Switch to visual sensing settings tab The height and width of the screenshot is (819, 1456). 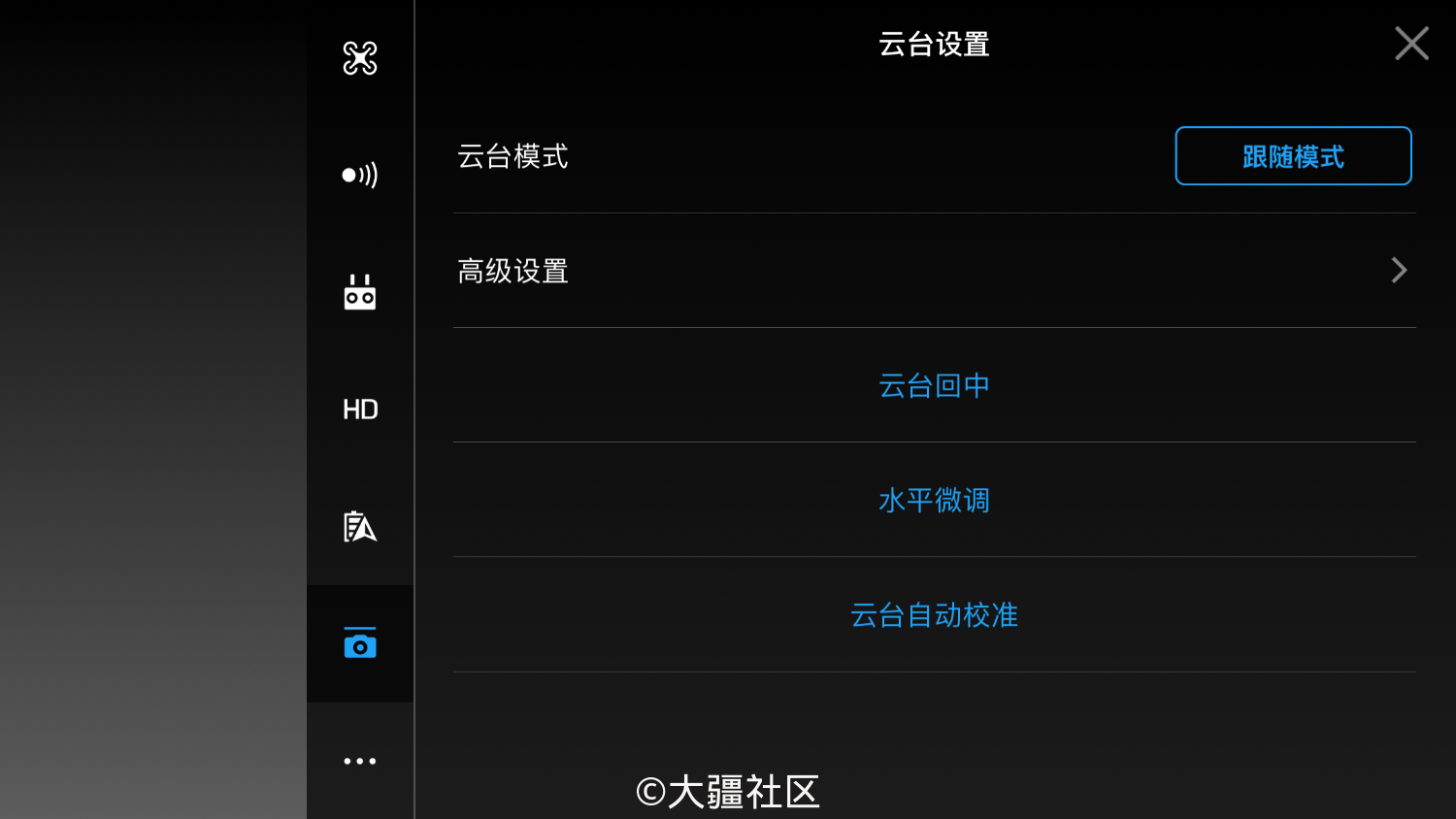(x=360, y=176)
